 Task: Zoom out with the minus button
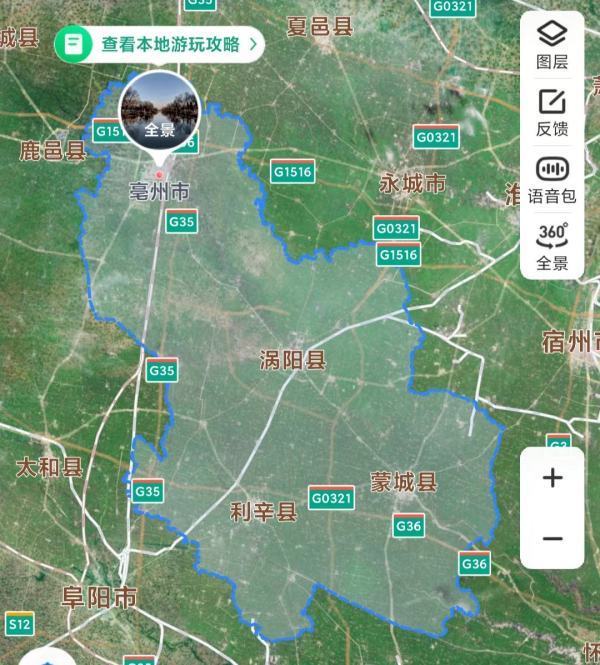(x=552, y=539)
